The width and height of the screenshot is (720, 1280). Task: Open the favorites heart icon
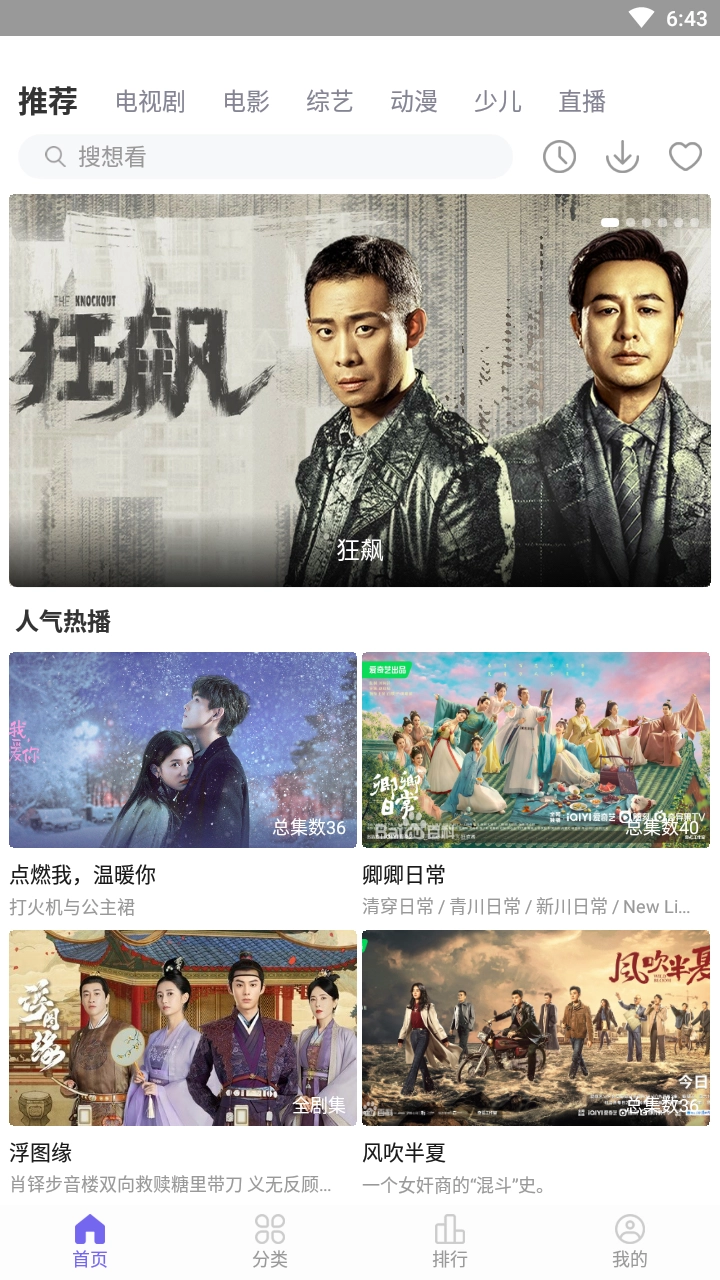point(685,157)
